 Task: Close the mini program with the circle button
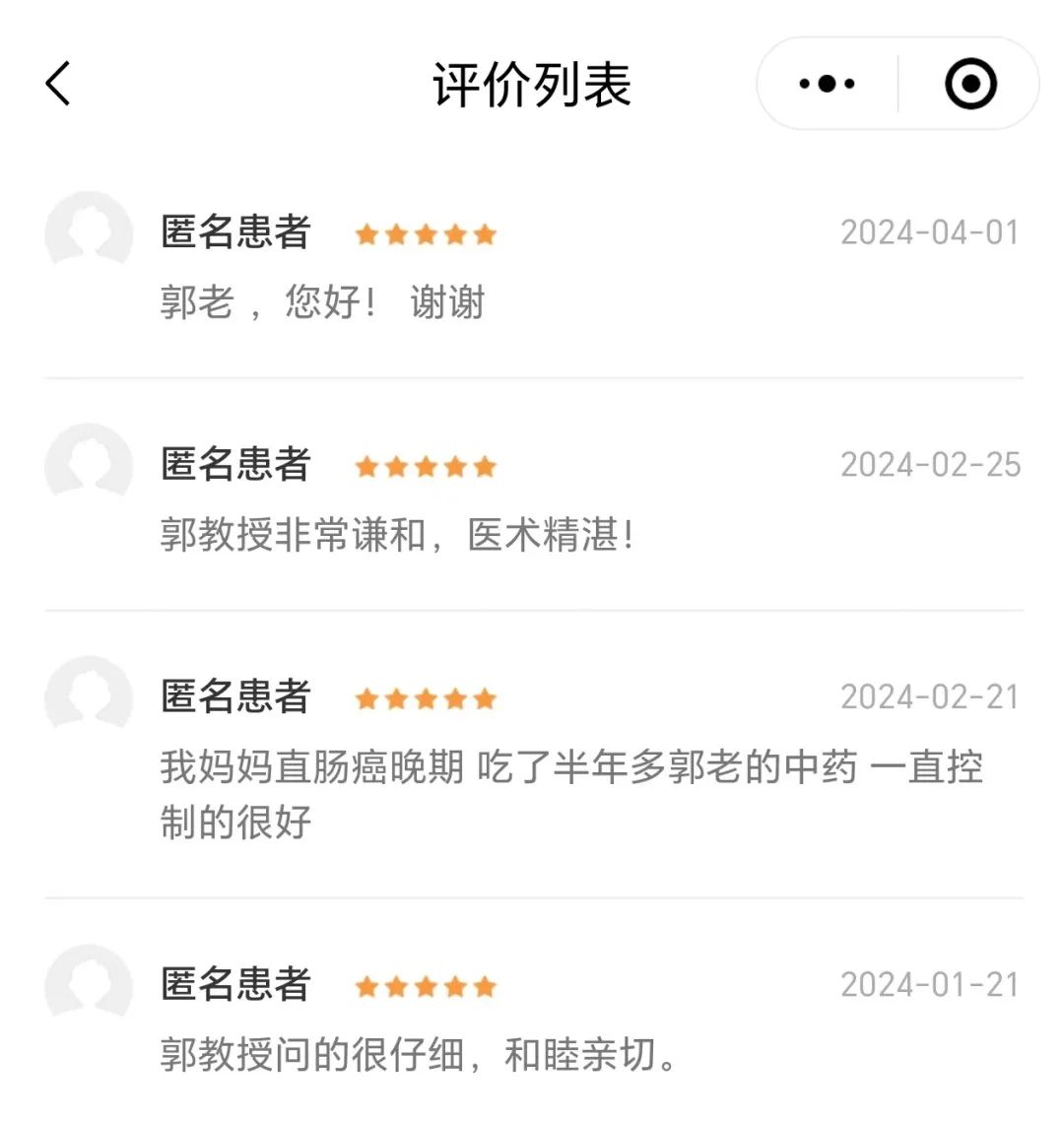(970, 84)
